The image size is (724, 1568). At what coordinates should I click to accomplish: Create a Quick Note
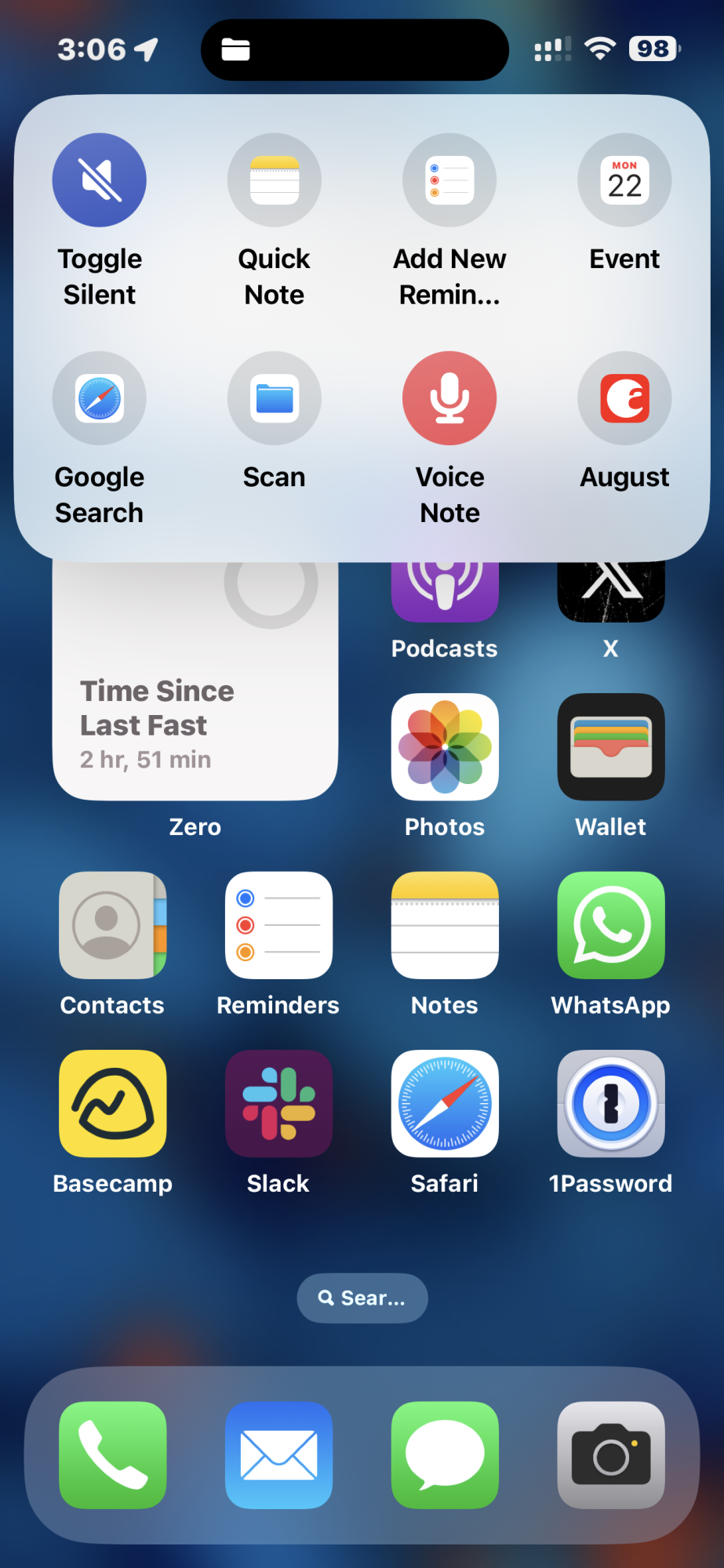(275, 180)
